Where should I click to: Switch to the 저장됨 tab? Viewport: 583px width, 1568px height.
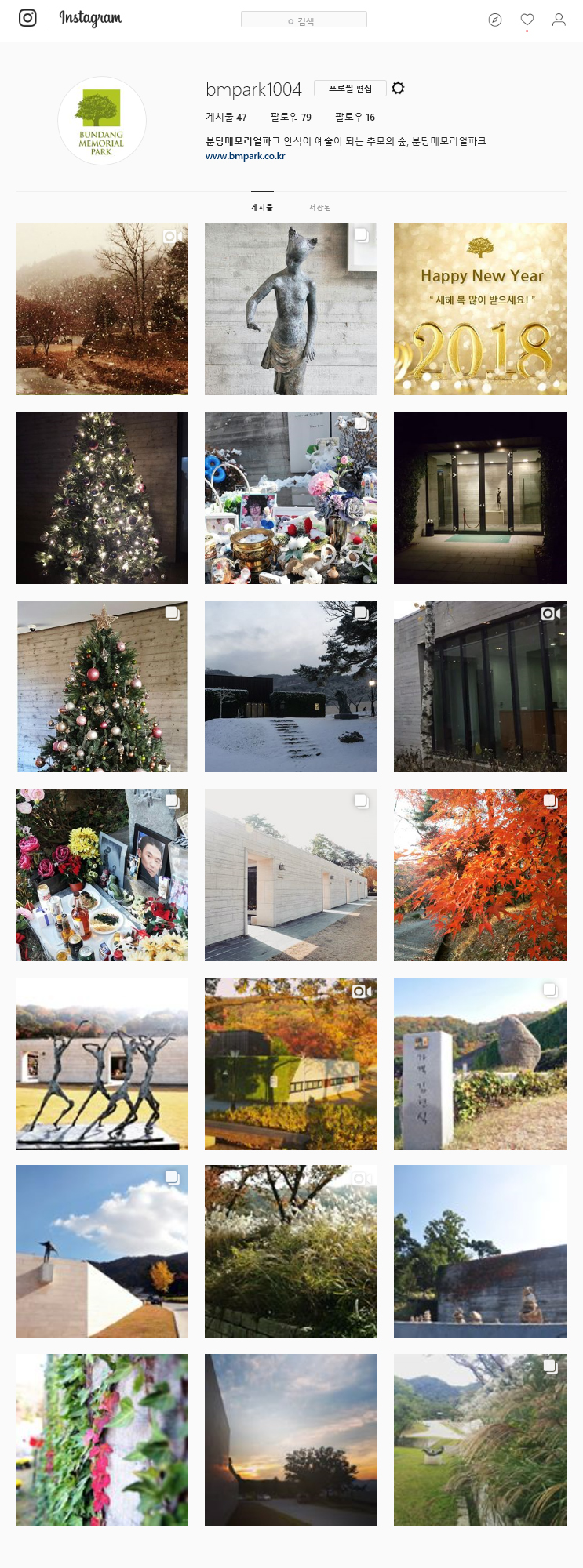coord(319,207)
